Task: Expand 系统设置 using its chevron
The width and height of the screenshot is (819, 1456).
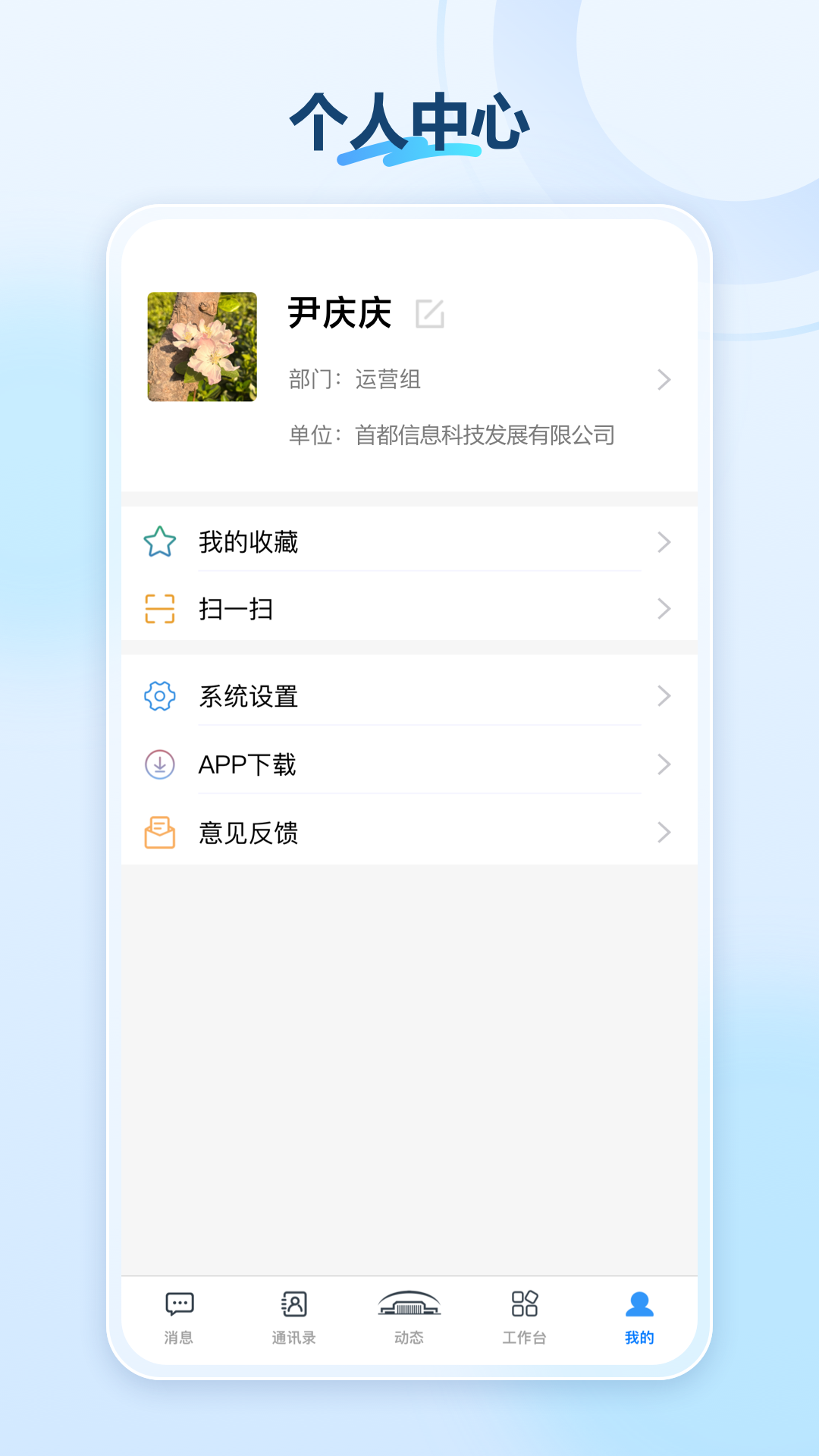Action: [x=665, y=695]
